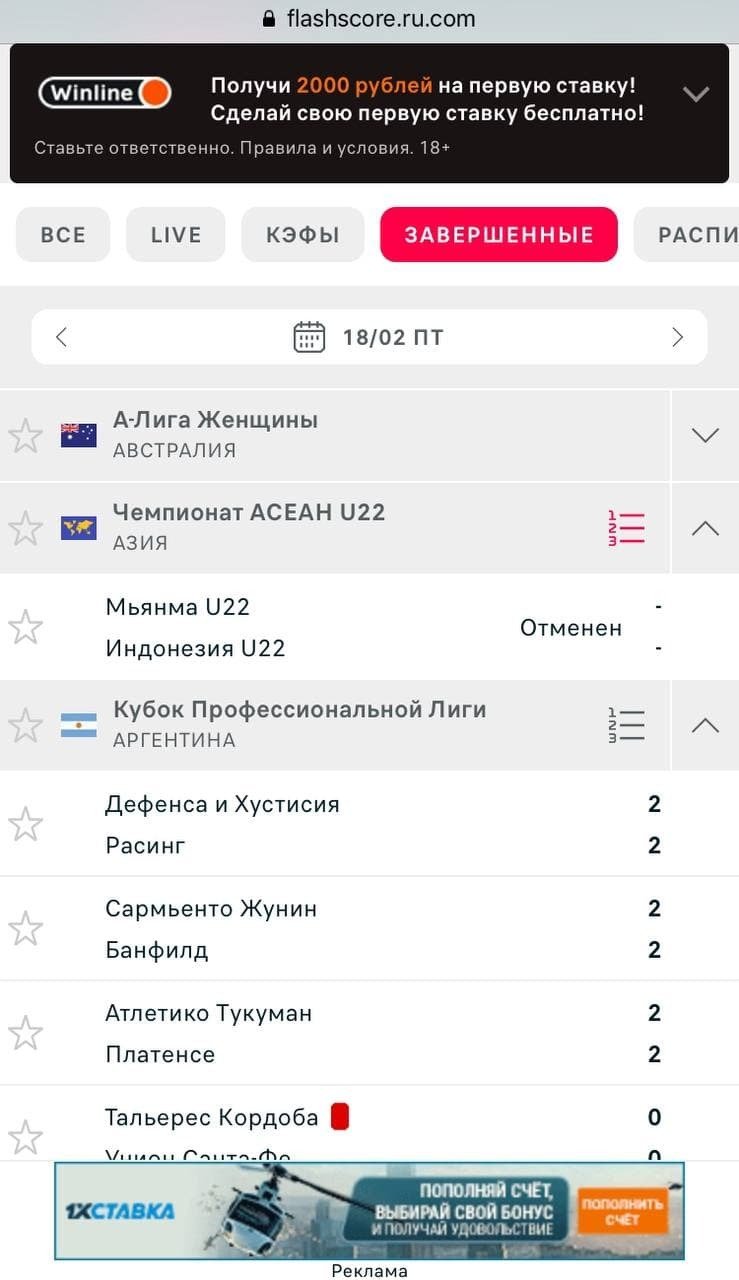The height and width of the screenshot is (1280, 739).
Task: Star the Мьянма U22 vs Индонезия U22 match
Action: click(25, 628)
